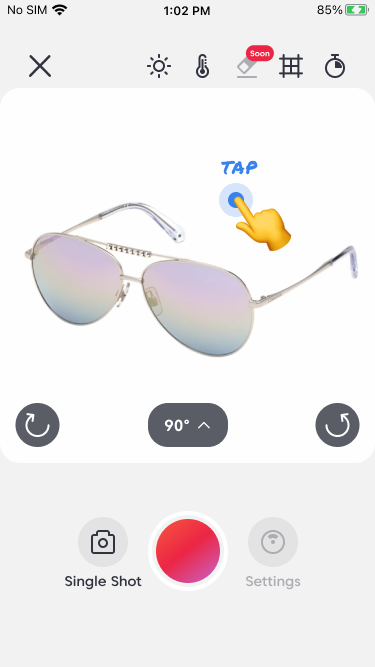Tap the eraser tool marked Soon
This screenshot has width=375, height=667.
248,67
